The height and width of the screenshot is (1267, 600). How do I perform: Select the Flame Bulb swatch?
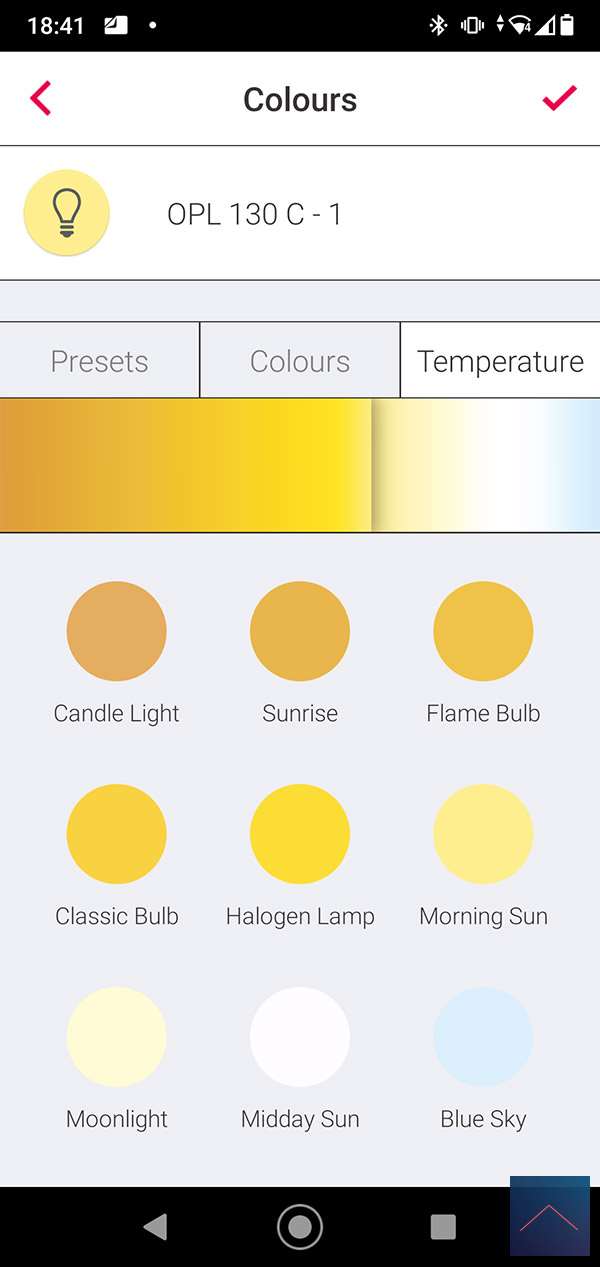click(483, 631)
